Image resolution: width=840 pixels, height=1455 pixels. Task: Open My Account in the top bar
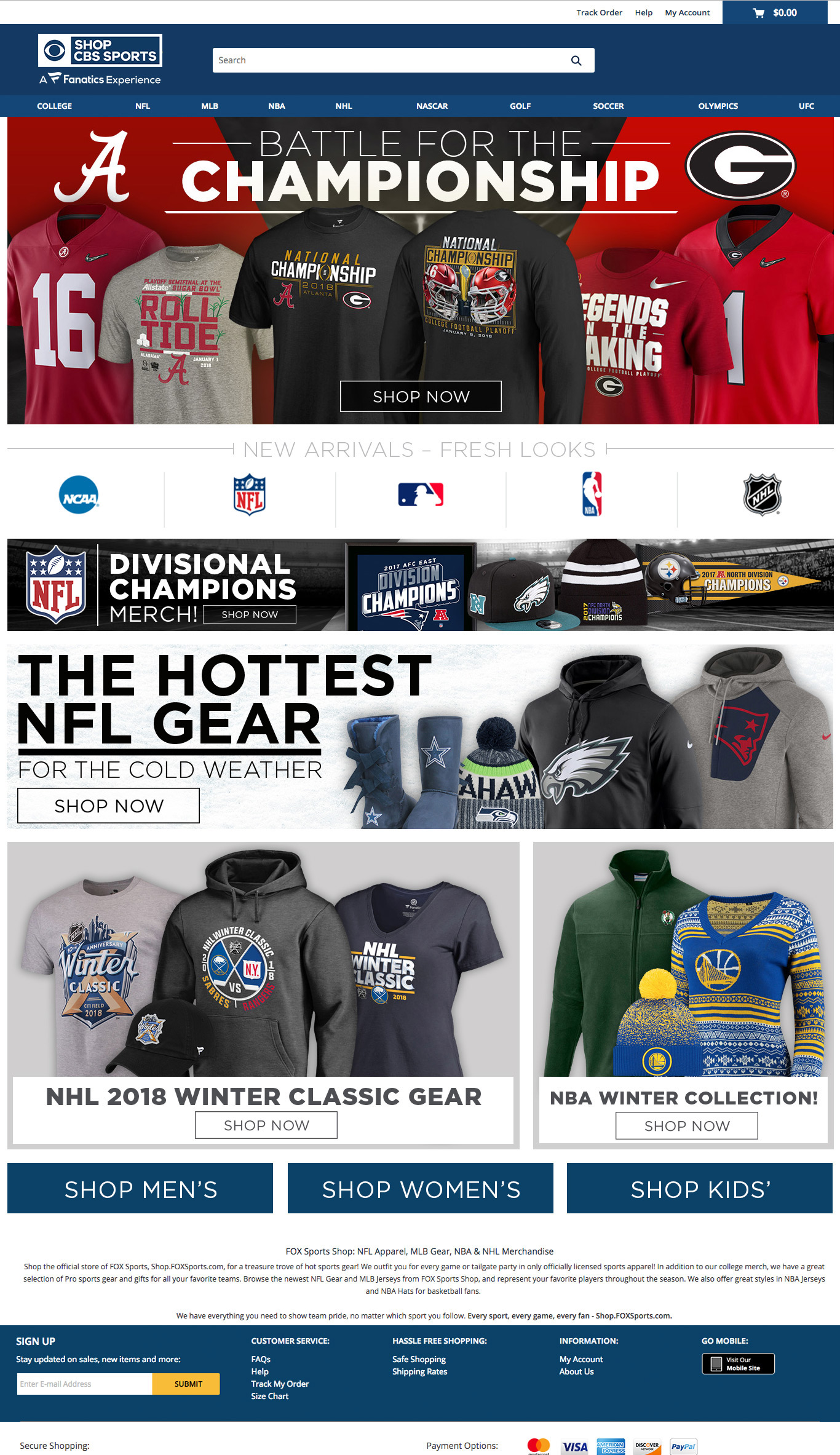[x=687, y=12]
